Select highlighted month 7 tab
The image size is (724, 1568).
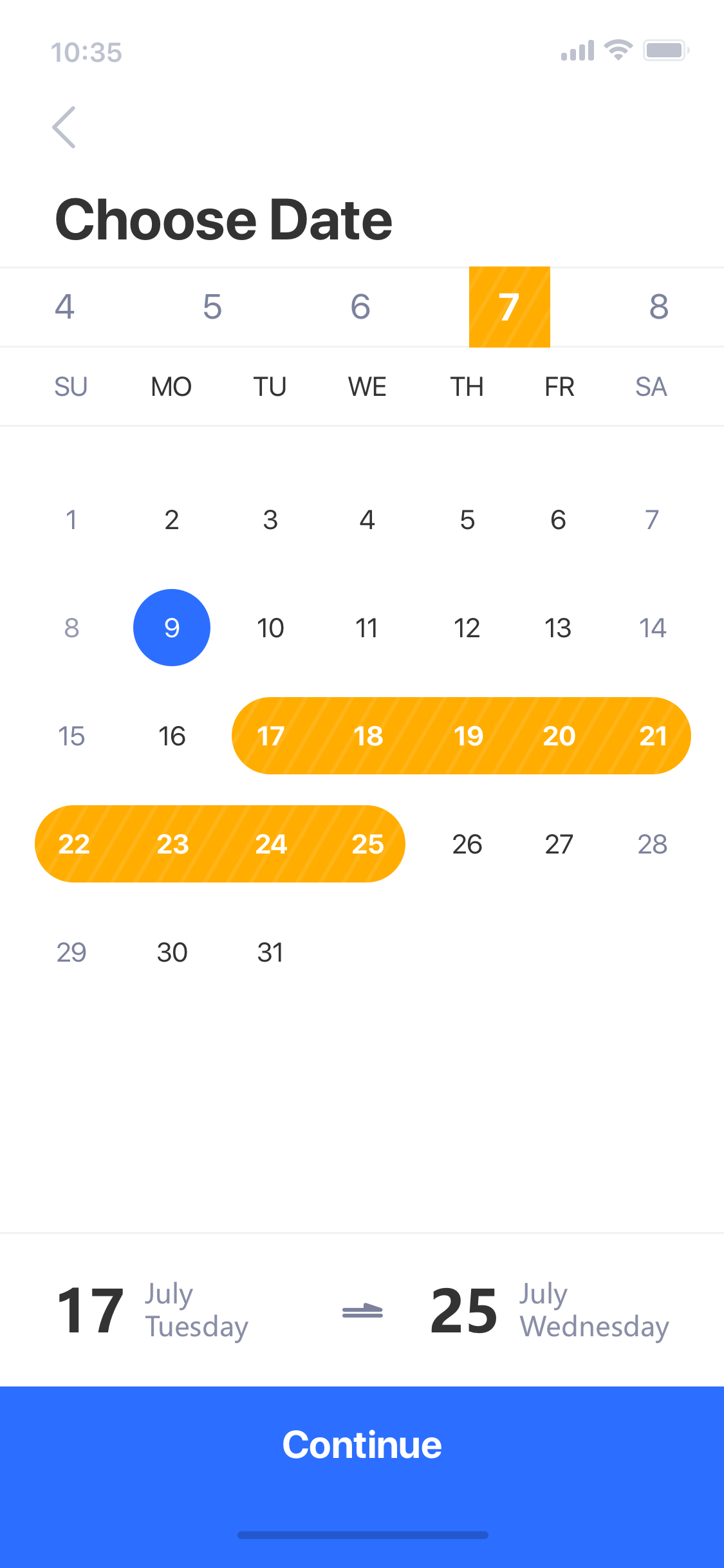click(510, 307)
